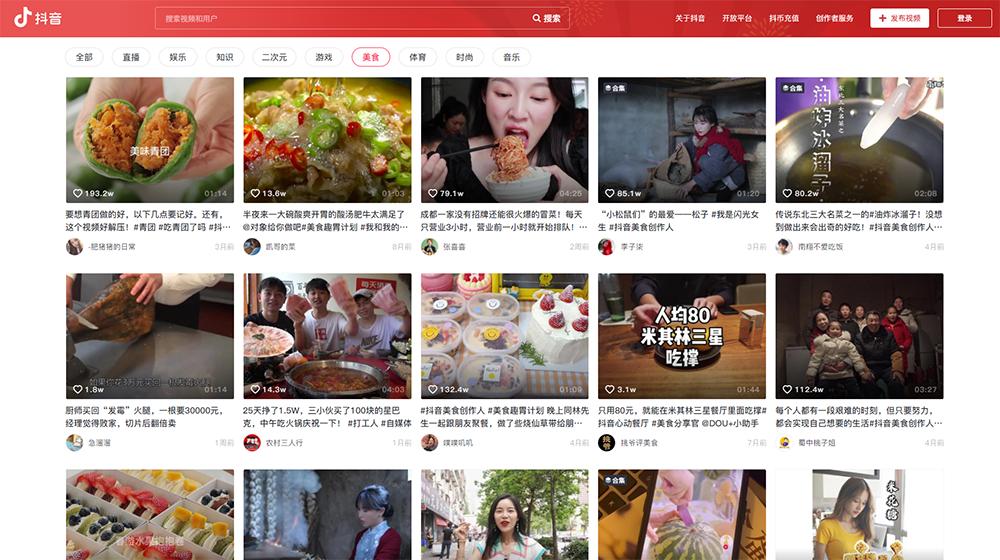This screenshot has height=560, width=1000.
Task: Switch to the 二次元 category
Action: [274, 57]
